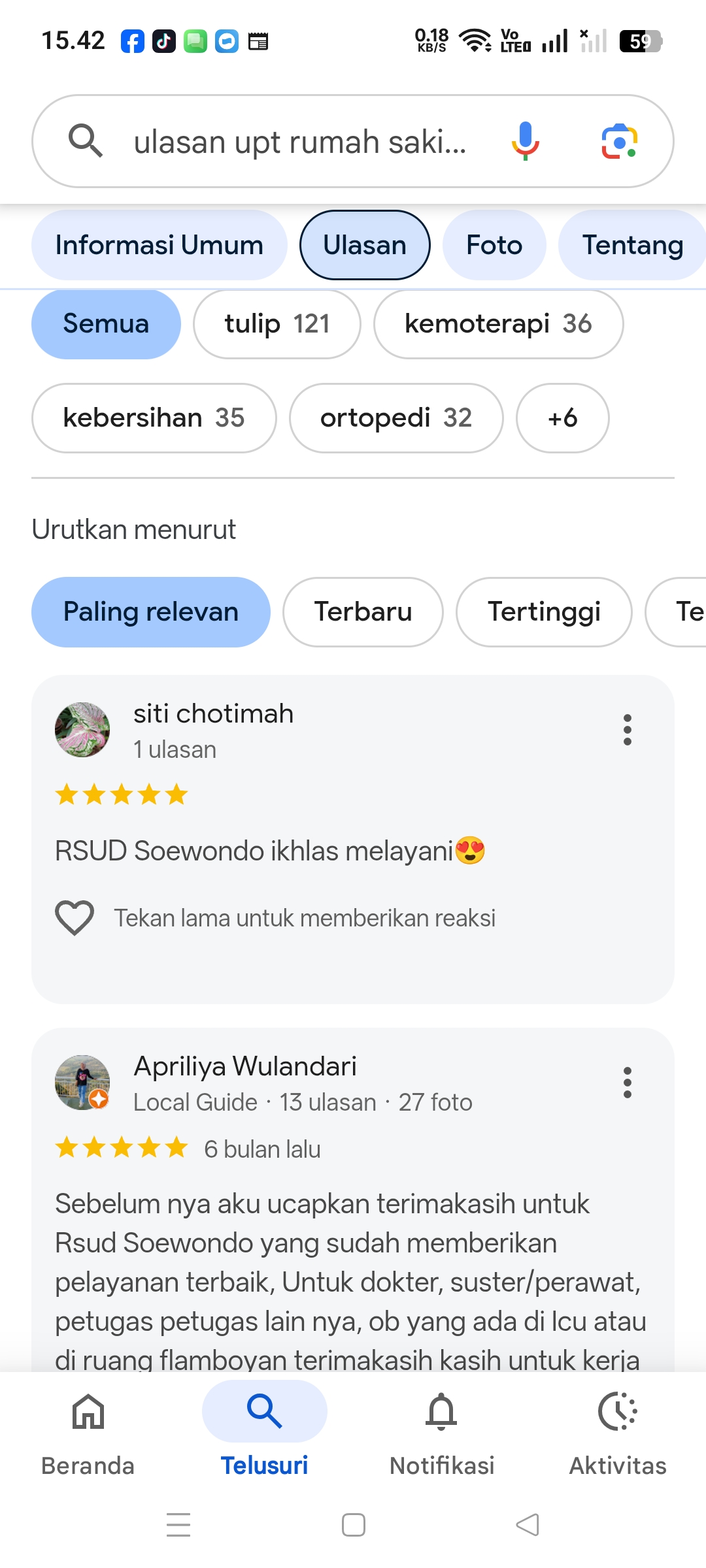Select the kebersihan review filter
The image size is (706, 1568).
point(154,418)
